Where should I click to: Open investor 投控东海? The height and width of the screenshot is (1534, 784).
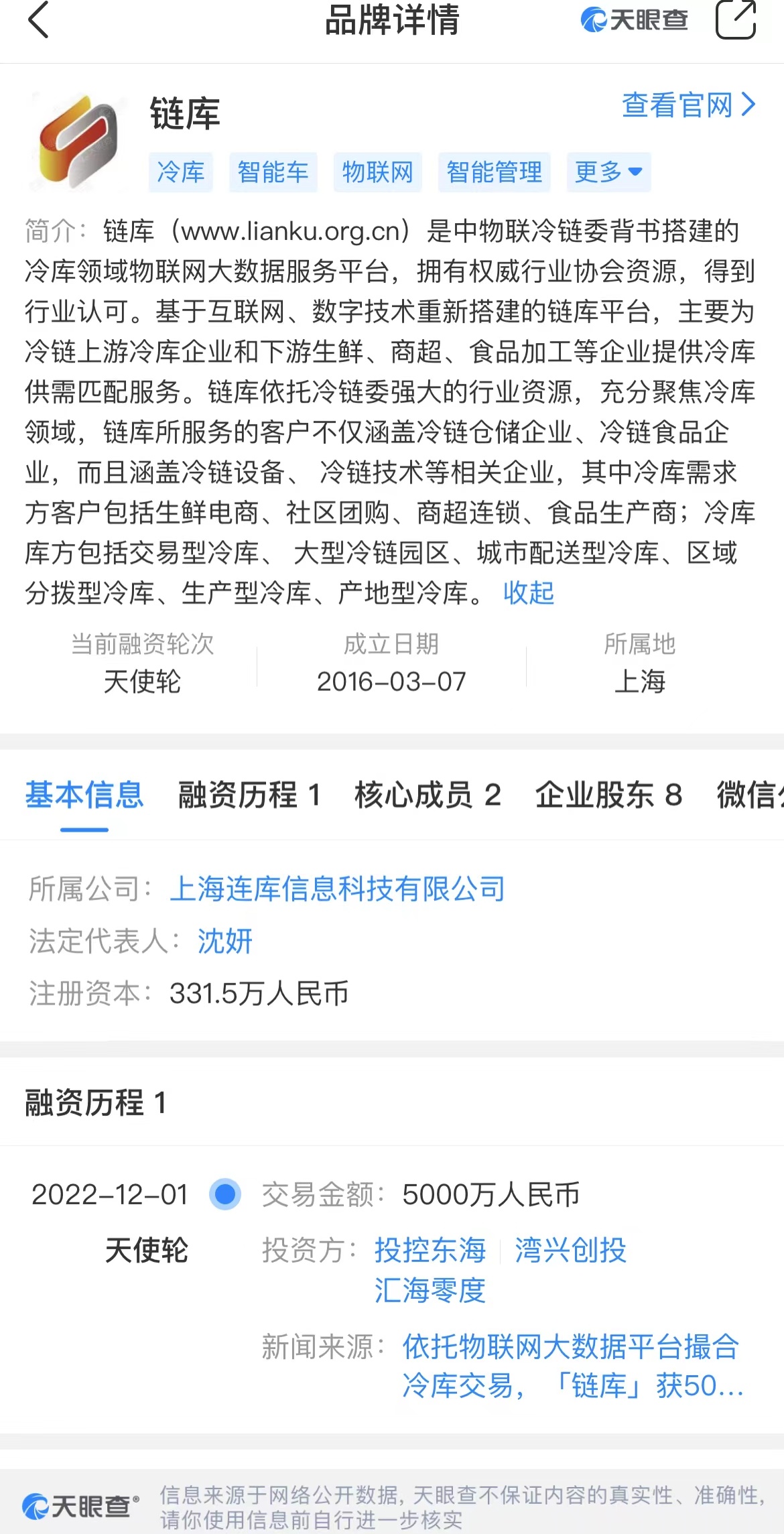pos(430,1250)
